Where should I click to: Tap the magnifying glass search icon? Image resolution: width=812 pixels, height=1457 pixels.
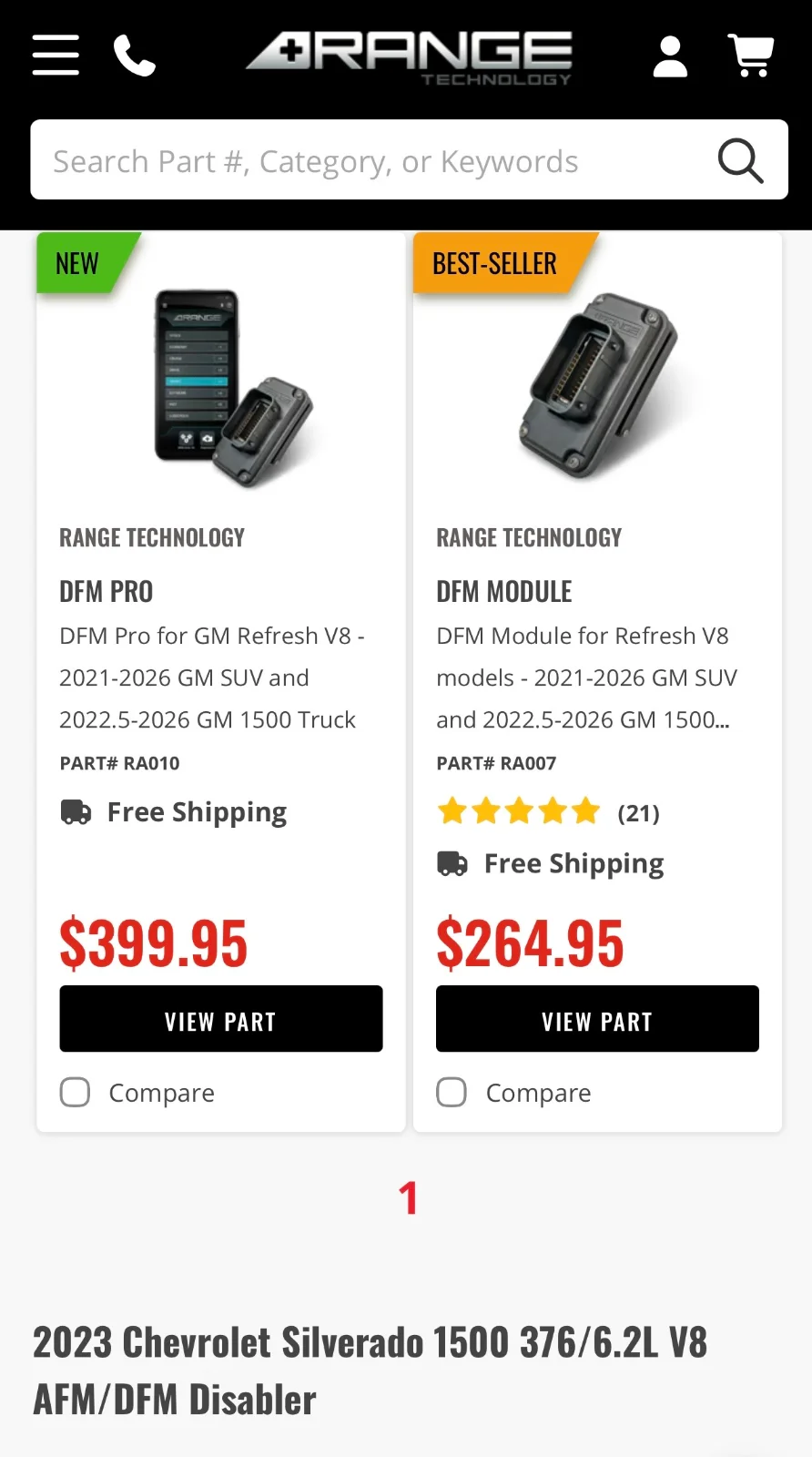point(740,161)
